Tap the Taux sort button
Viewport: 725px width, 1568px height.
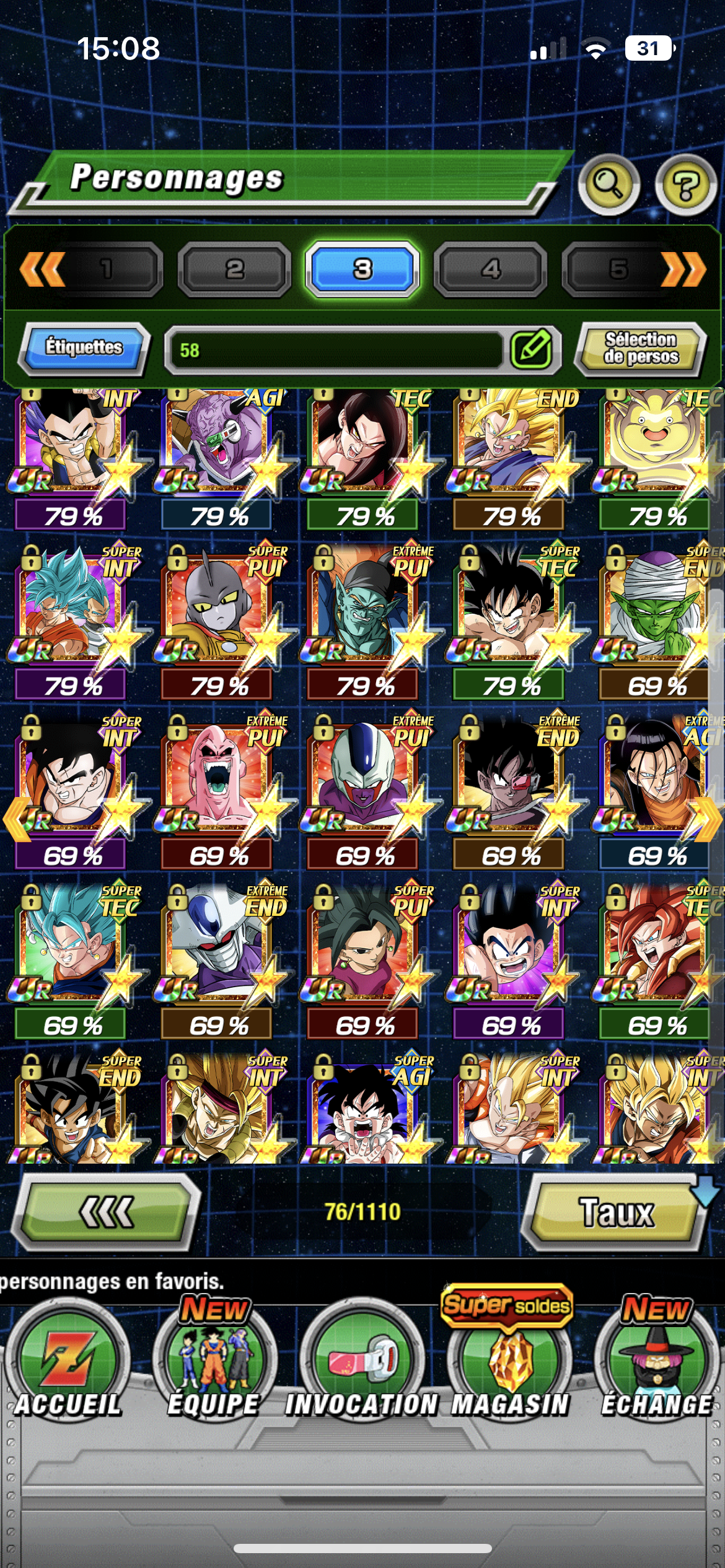tap(616, 1212)
